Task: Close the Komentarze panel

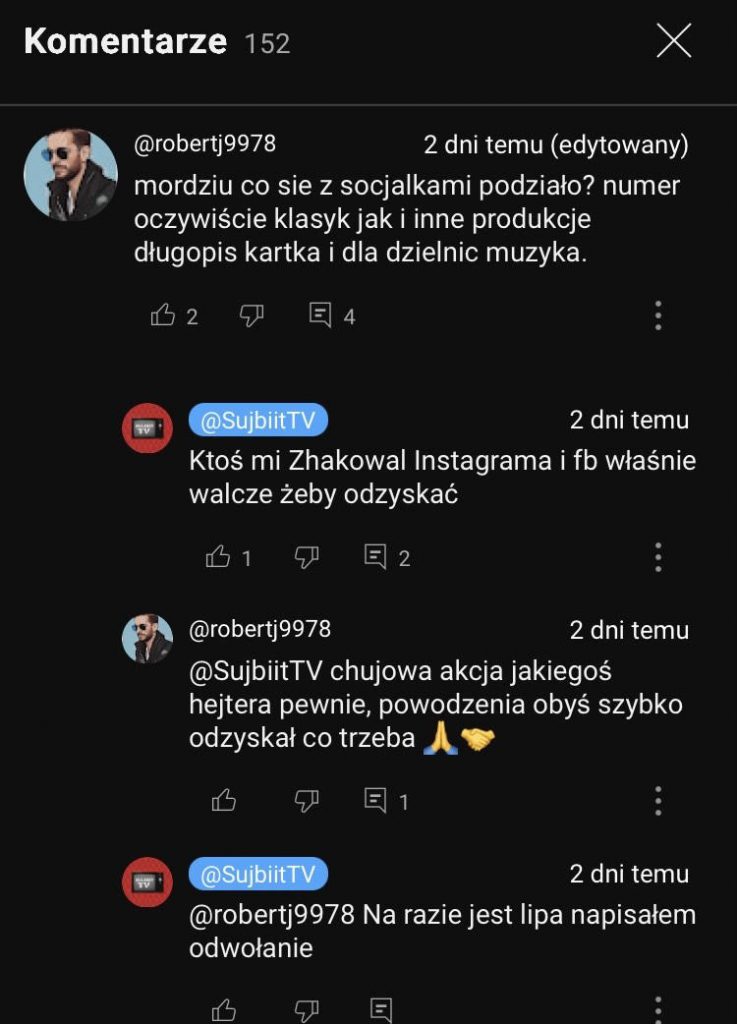Action: (x=673, y=41)
